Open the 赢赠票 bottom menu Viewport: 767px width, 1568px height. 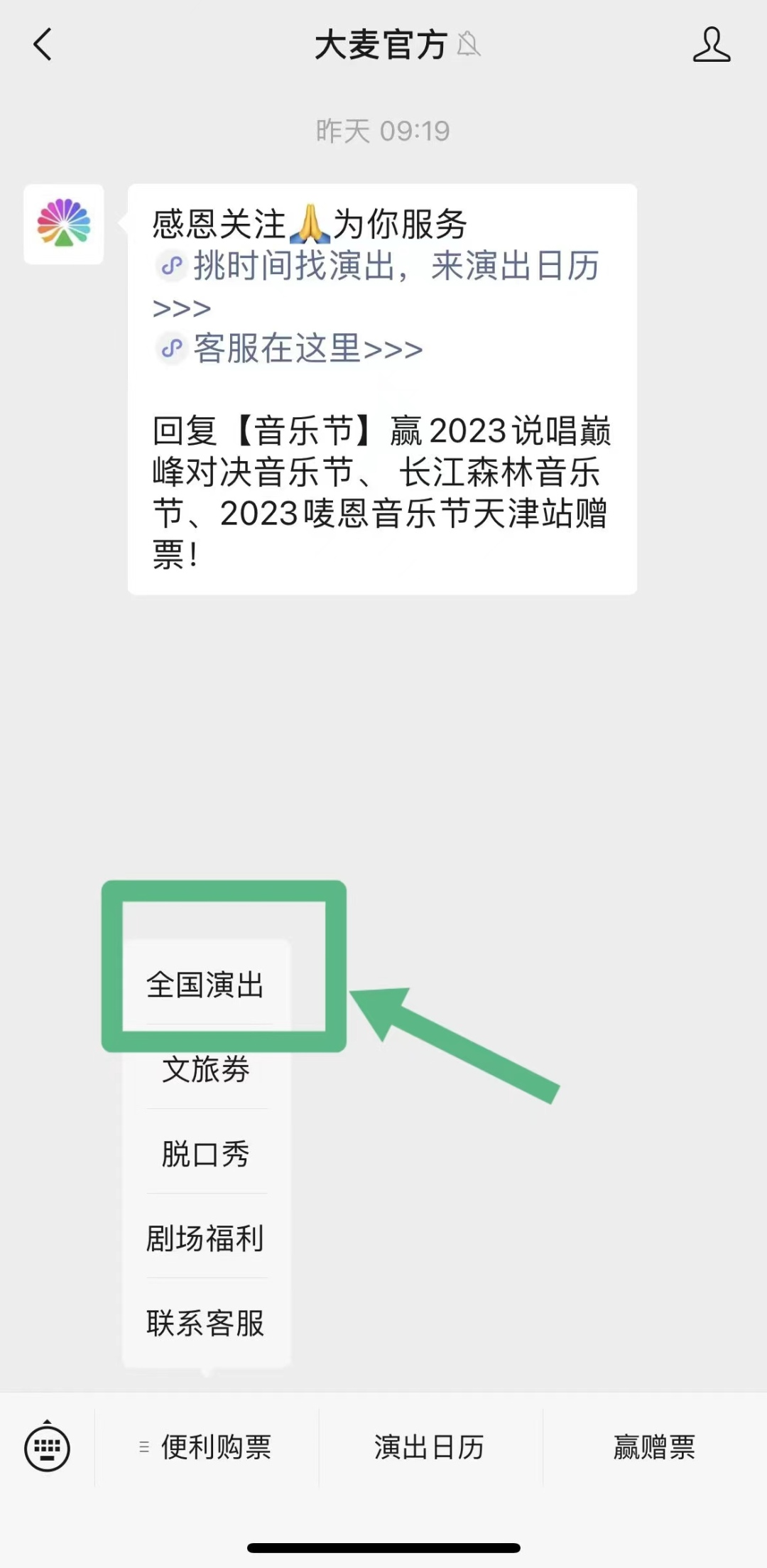tap(654, 1447)
